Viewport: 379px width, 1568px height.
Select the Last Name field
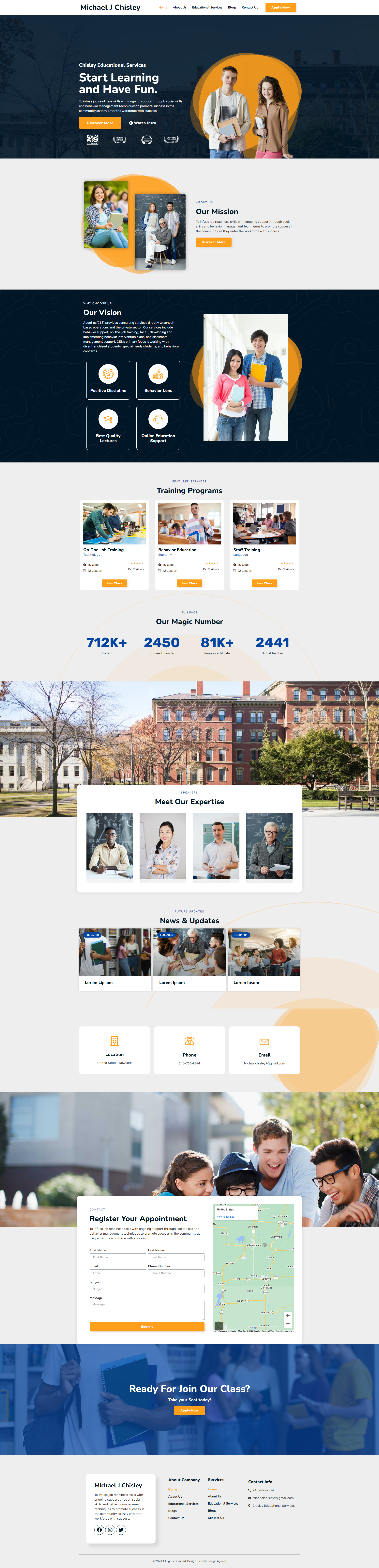click(x=176, y=1257)
